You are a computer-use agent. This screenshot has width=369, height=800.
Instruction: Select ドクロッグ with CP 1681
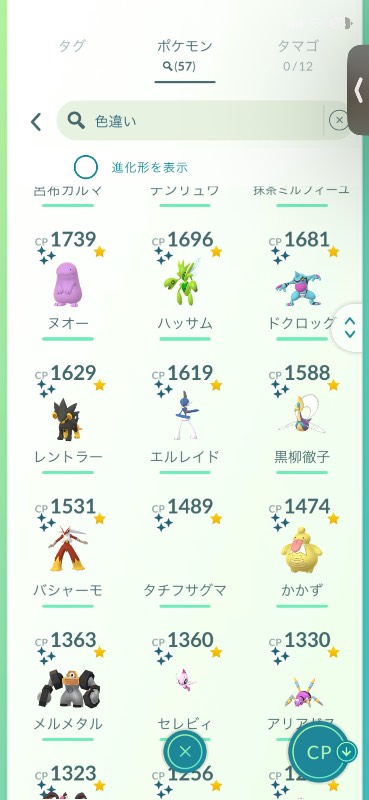pyautogui.click(x=302, y=285)
